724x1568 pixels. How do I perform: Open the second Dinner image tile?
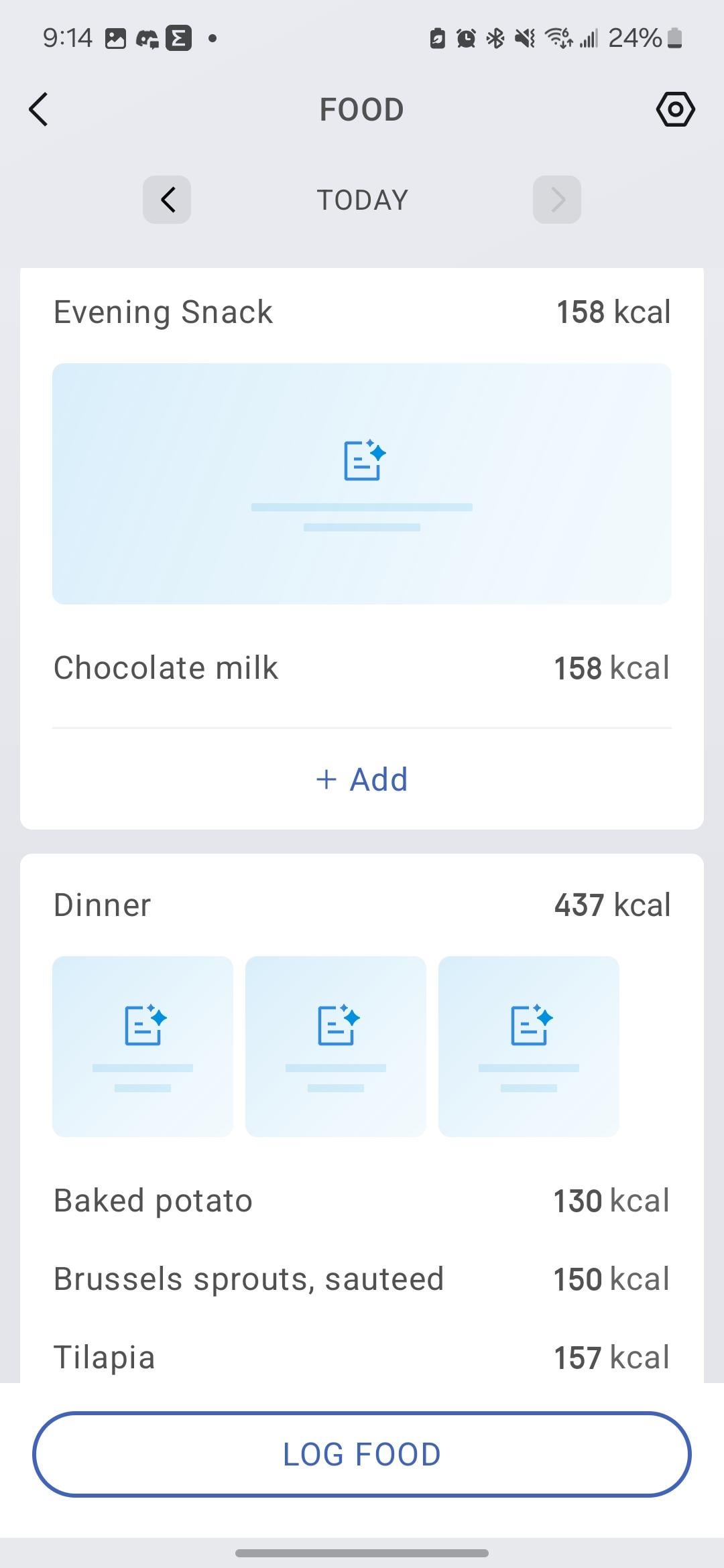coord(336,1047)
